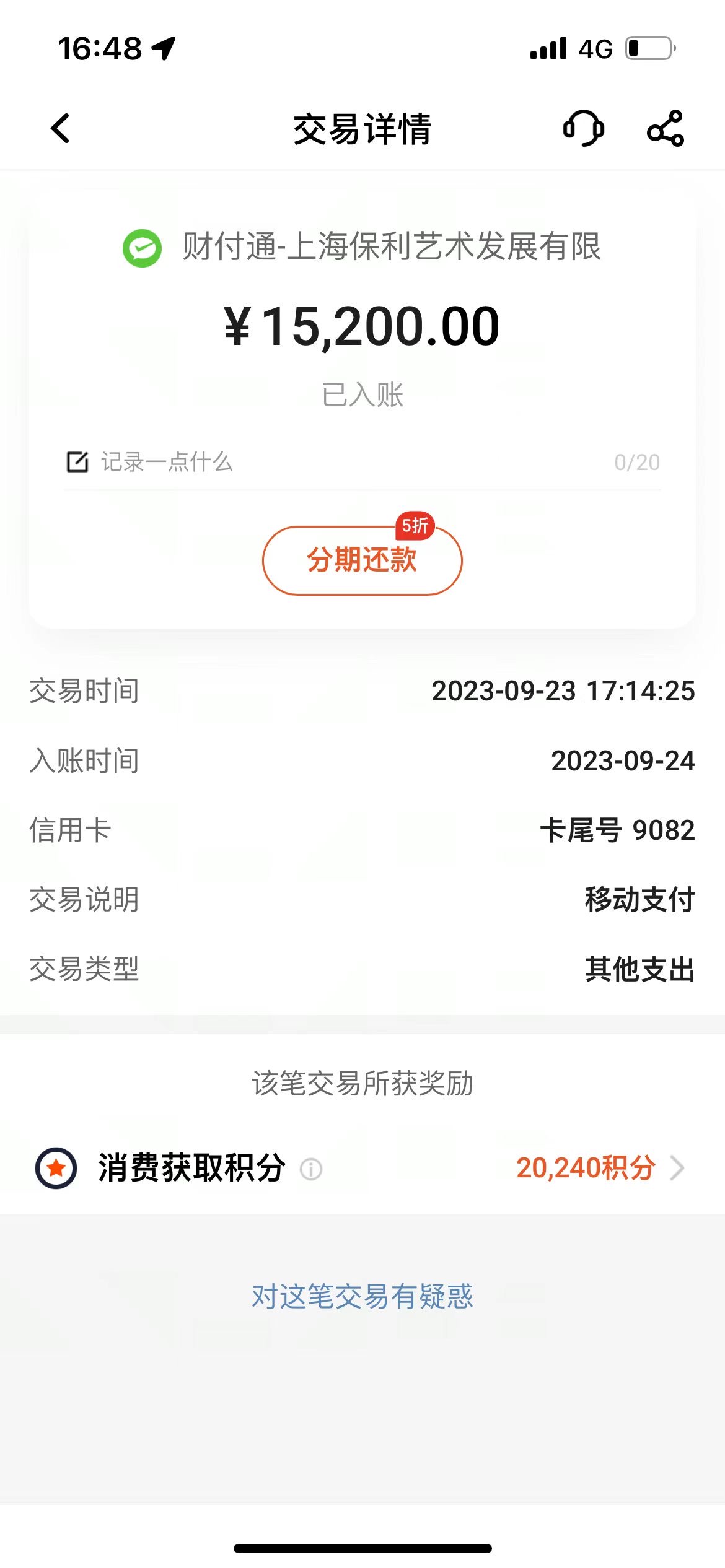Add a note in 记录一点什么 field
The height and width of the screenshot is (1568, 725).
[362, 462]
